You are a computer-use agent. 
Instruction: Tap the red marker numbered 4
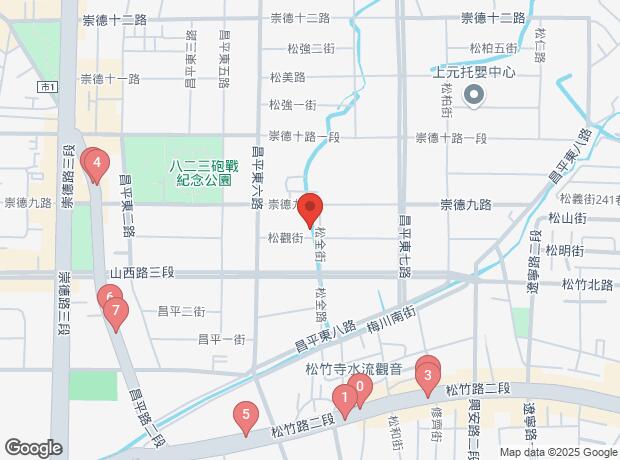click(96, 162)
